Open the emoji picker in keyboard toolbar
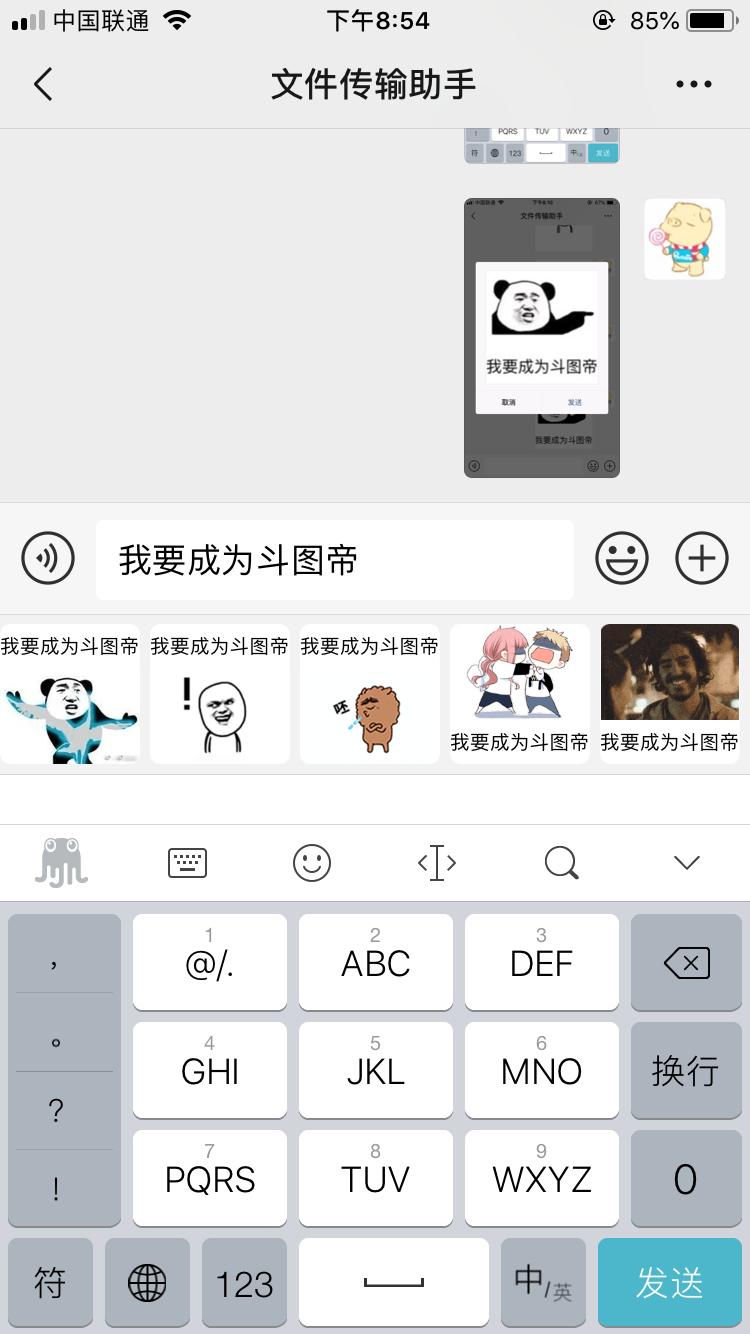The width and height of the screenshot is (750, 1334). point(312,862)
